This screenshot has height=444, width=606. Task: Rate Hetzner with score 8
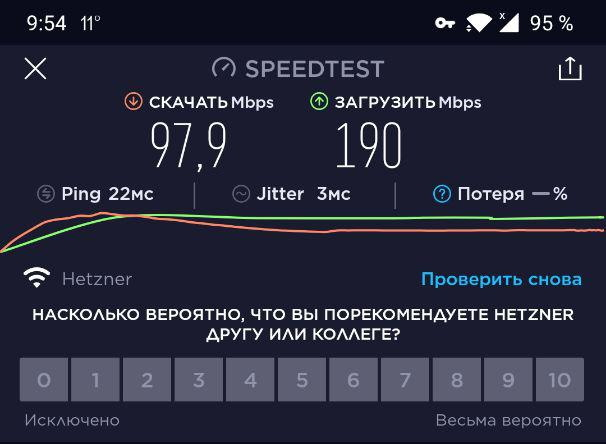pyautogui.click(x=457, y=380)
